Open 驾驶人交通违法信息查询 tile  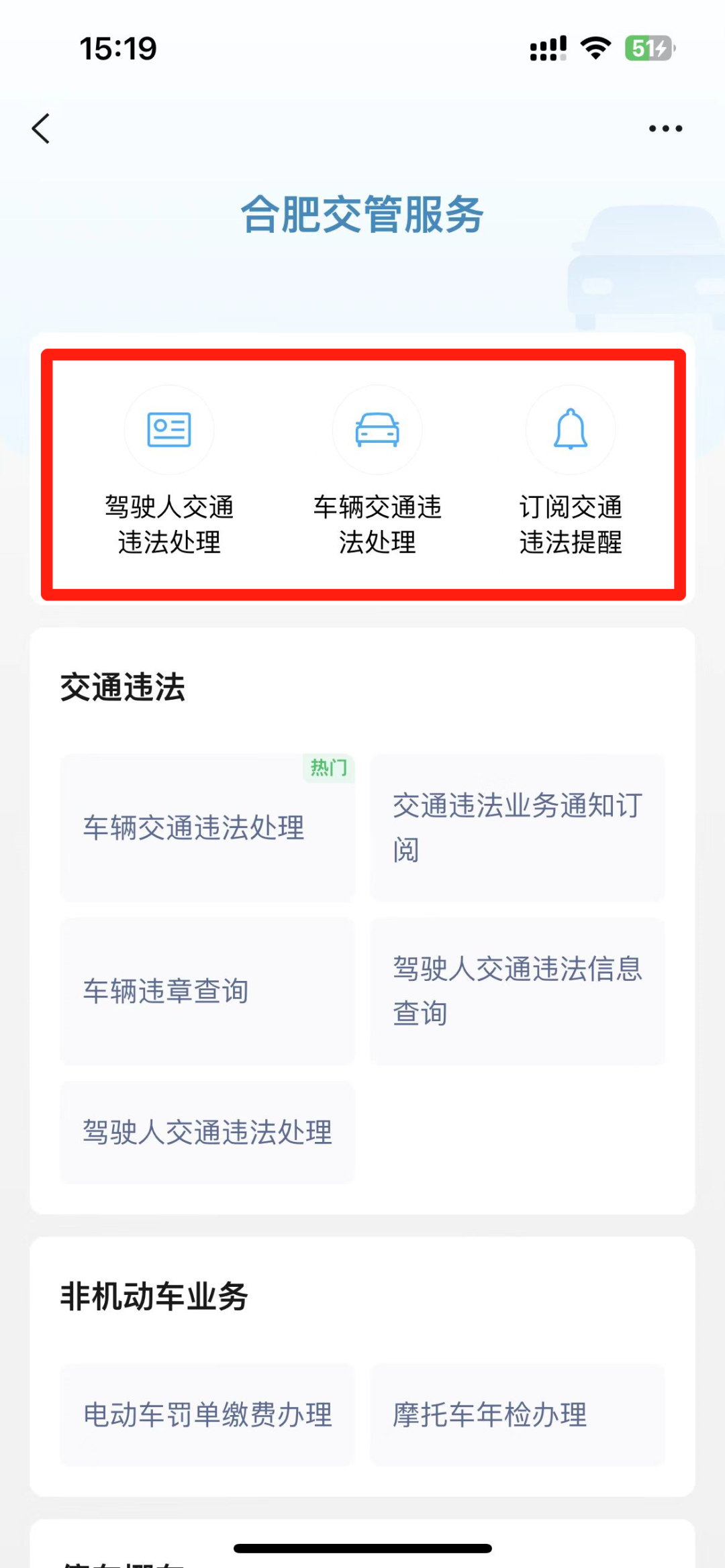tap(517, 991)
